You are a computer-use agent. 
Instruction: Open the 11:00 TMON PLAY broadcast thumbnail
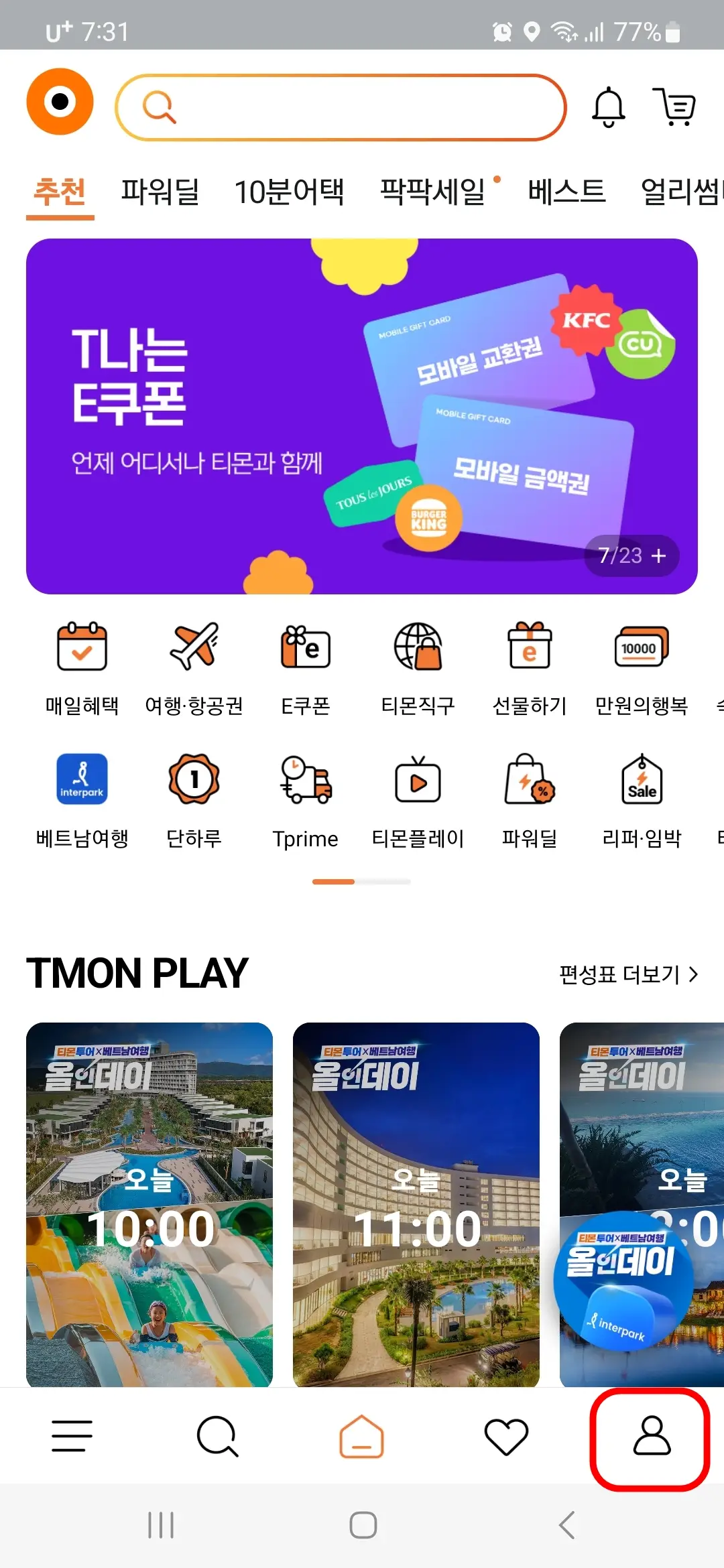pyautogui.click(x=416, y=1206)
